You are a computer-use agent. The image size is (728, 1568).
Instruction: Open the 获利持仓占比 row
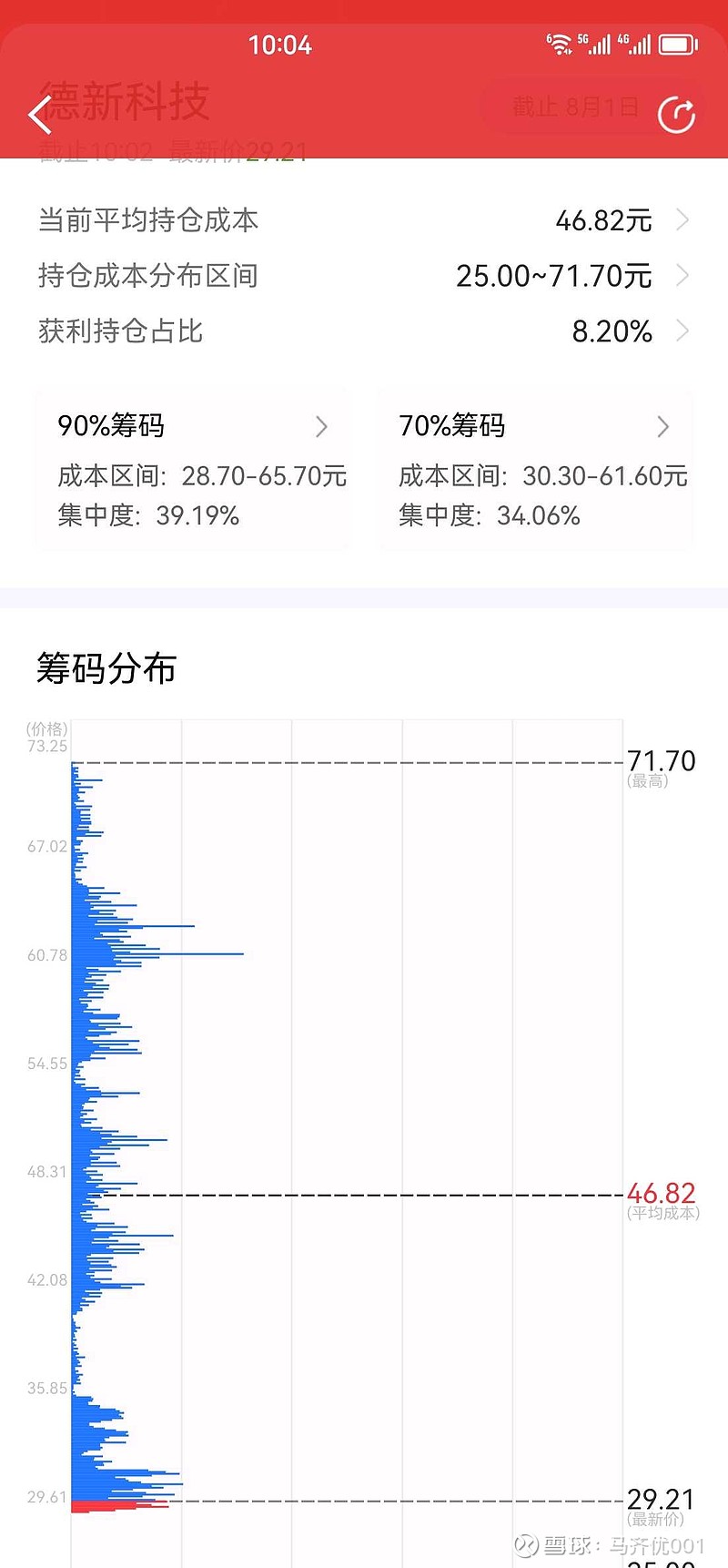(364, 331)
